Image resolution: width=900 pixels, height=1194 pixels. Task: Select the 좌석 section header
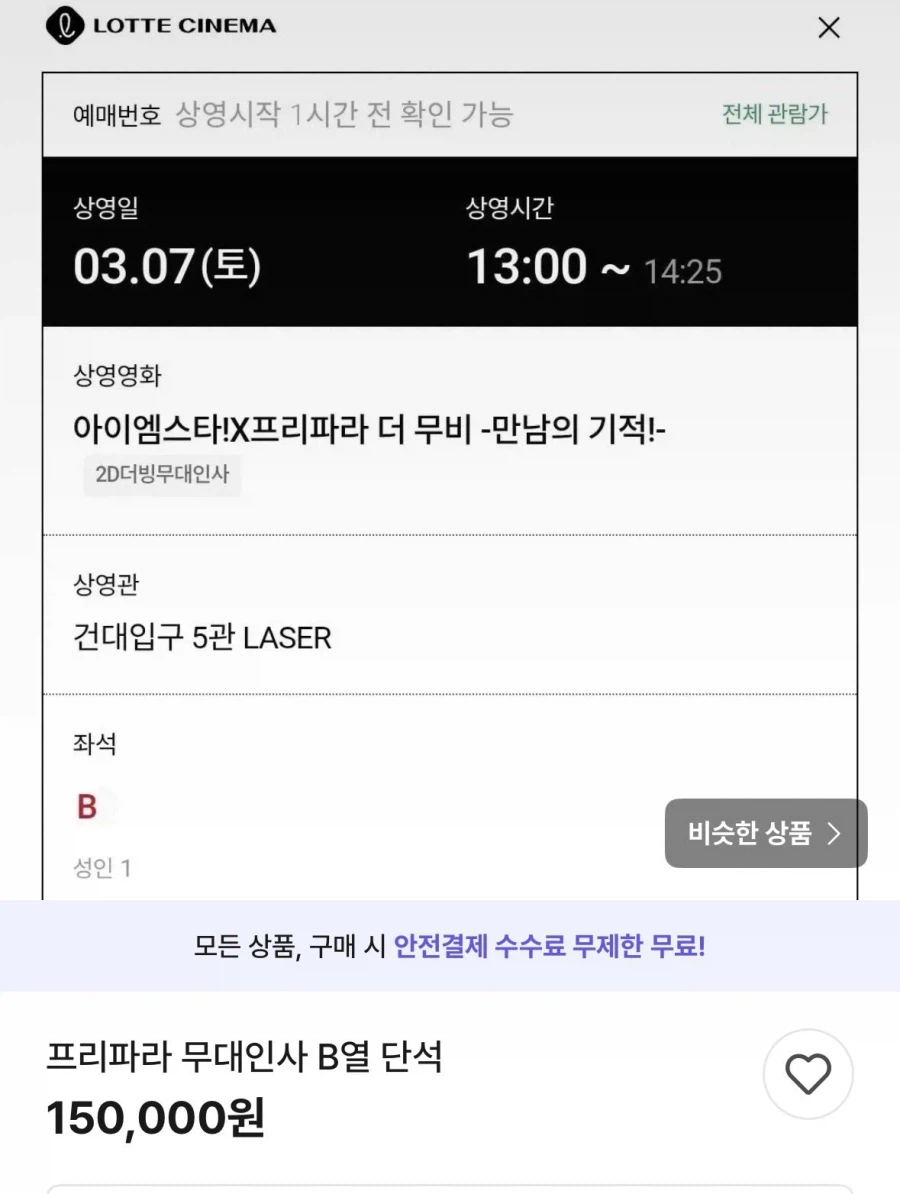point(94,744)
